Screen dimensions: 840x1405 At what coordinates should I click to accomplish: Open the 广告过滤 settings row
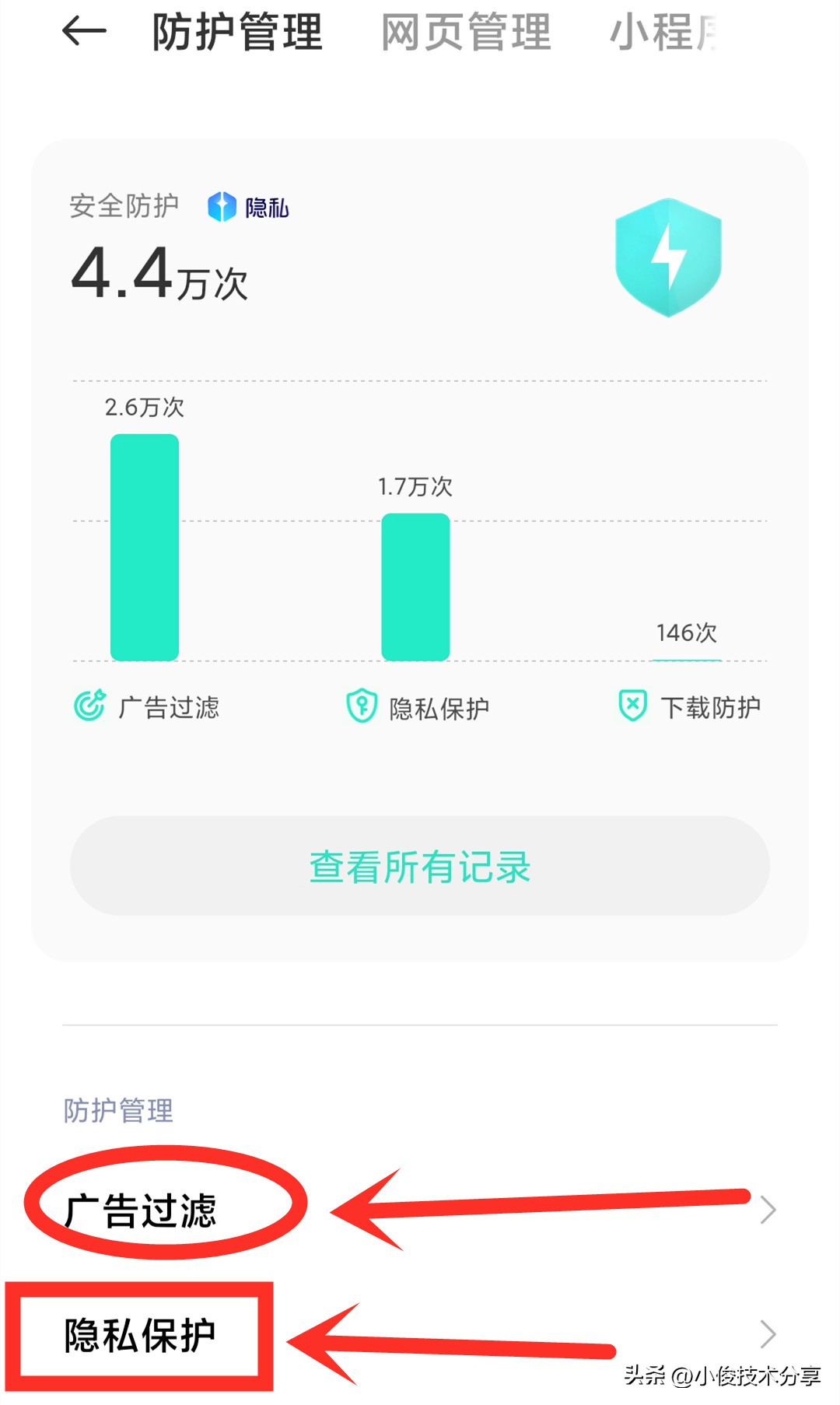420,1210
